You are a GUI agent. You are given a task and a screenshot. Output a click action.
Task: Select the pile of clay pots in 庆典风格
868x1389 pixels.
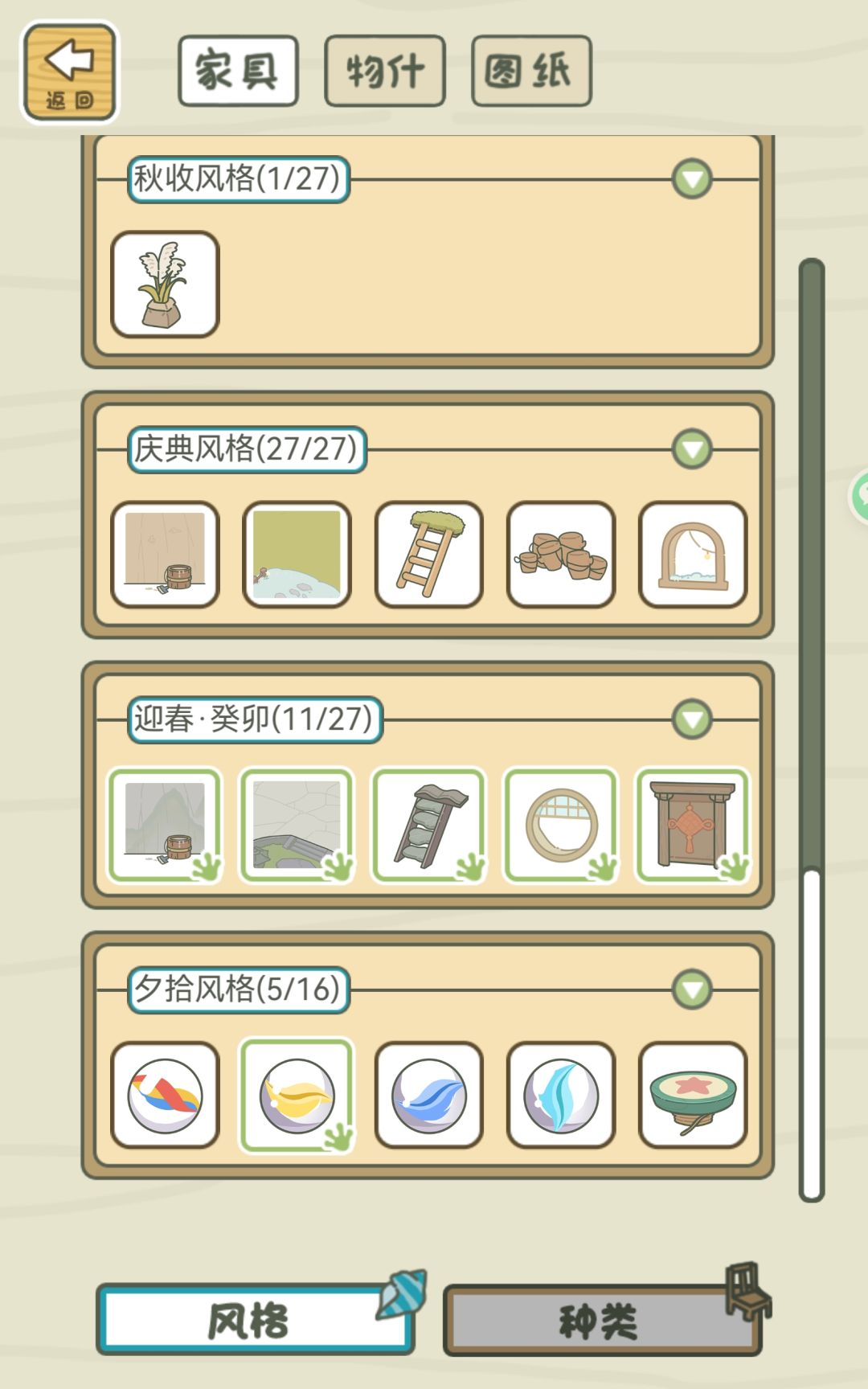coord(561,554)
